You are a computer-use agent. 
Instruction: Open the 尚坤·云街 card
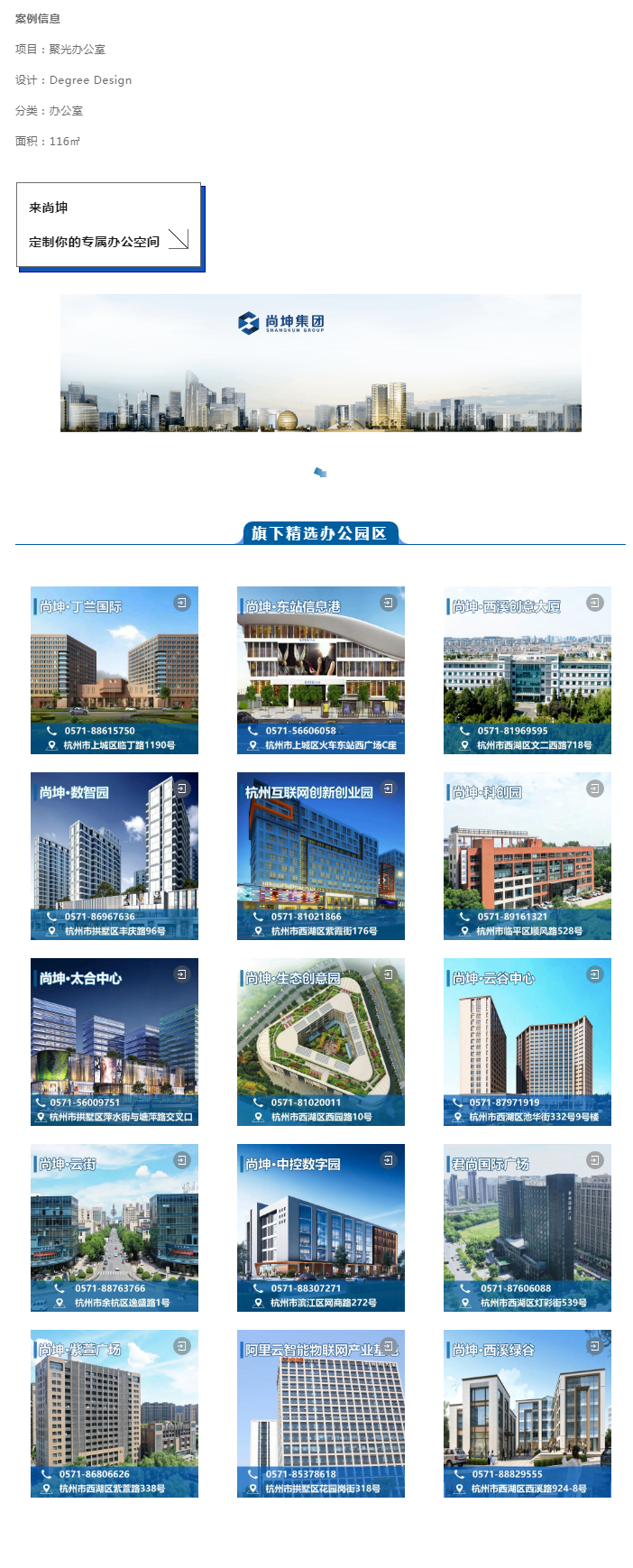115,1228
